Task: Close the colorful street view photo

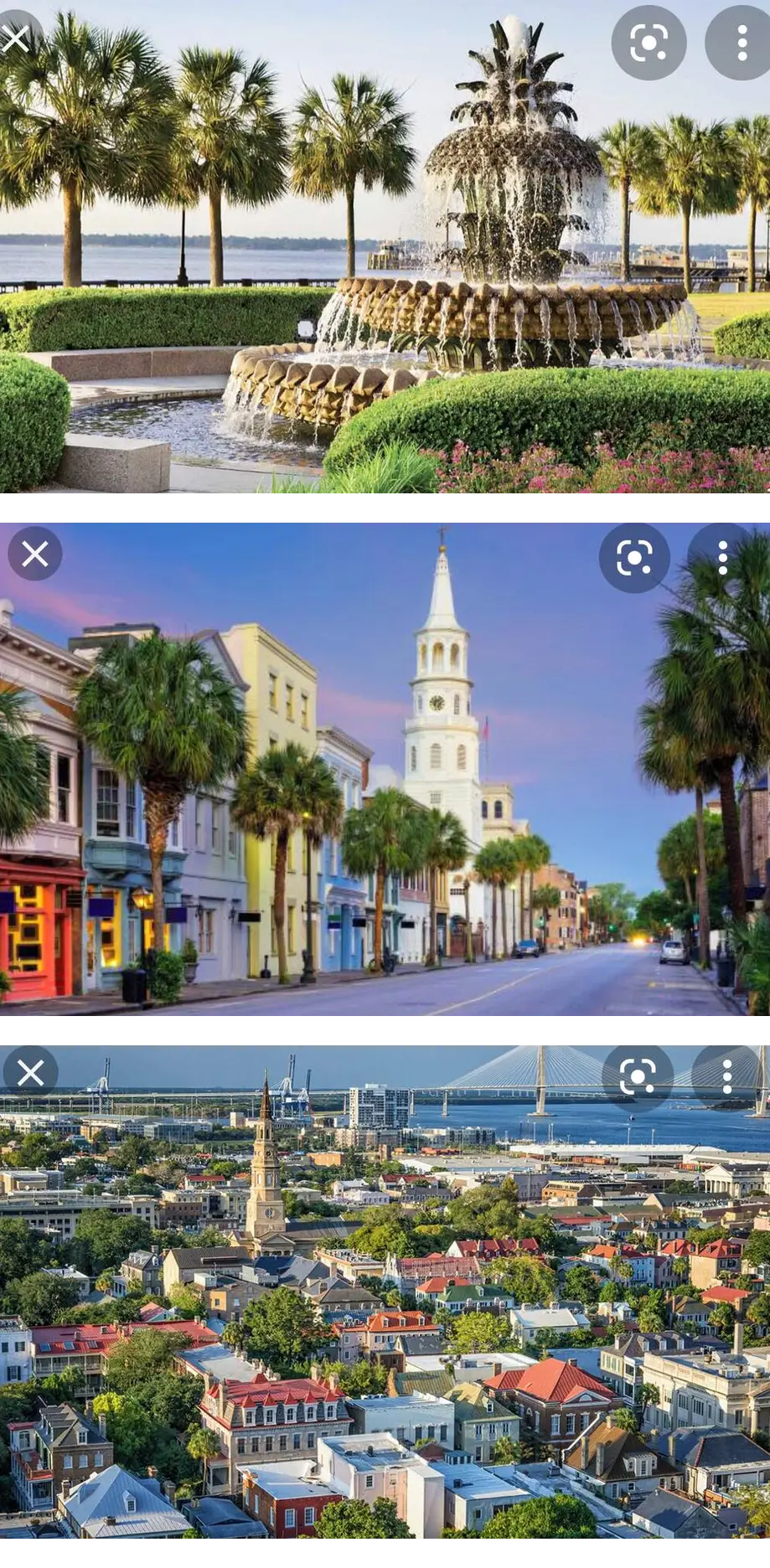Action: pos(36,554)
